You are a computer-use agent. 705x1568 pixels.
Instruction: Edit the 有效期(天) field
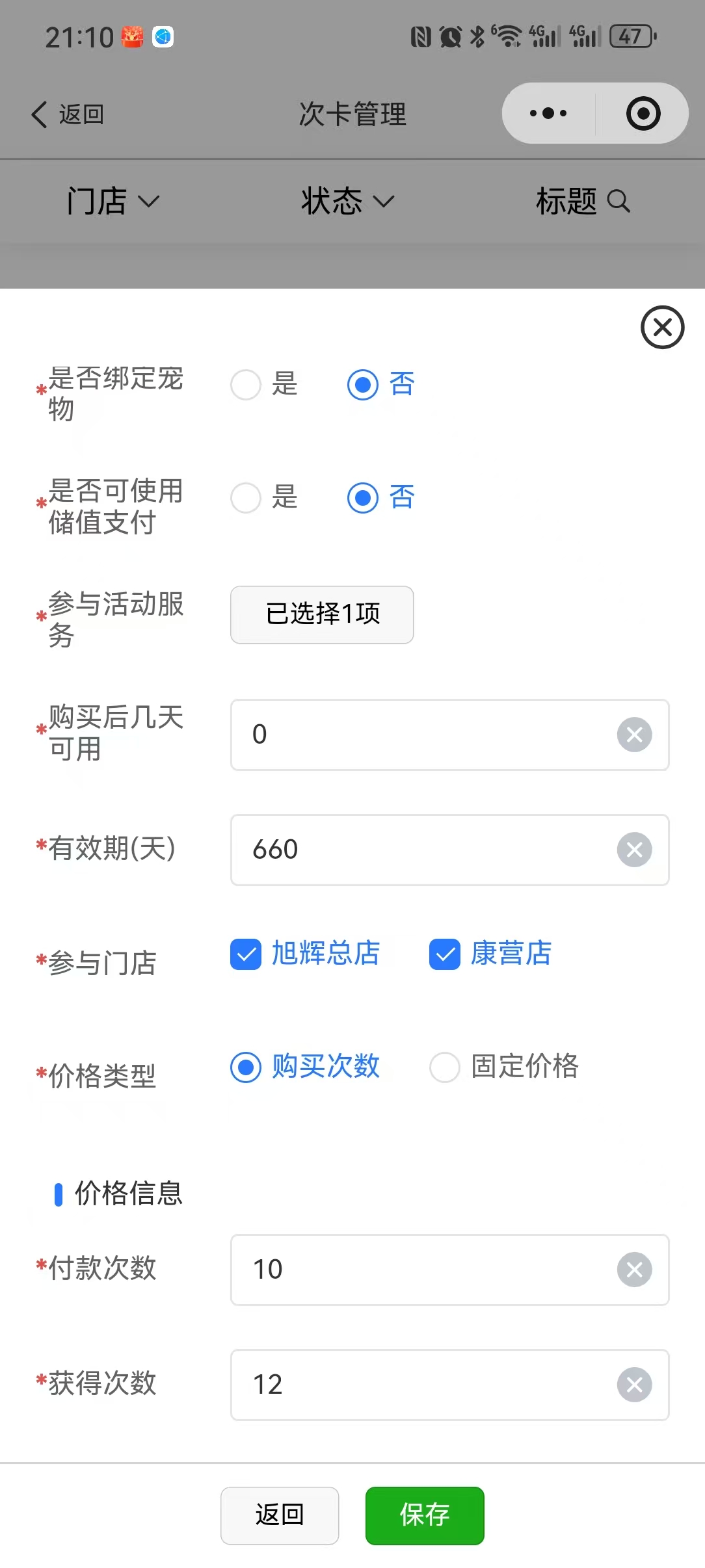click(x=423, y=850)
